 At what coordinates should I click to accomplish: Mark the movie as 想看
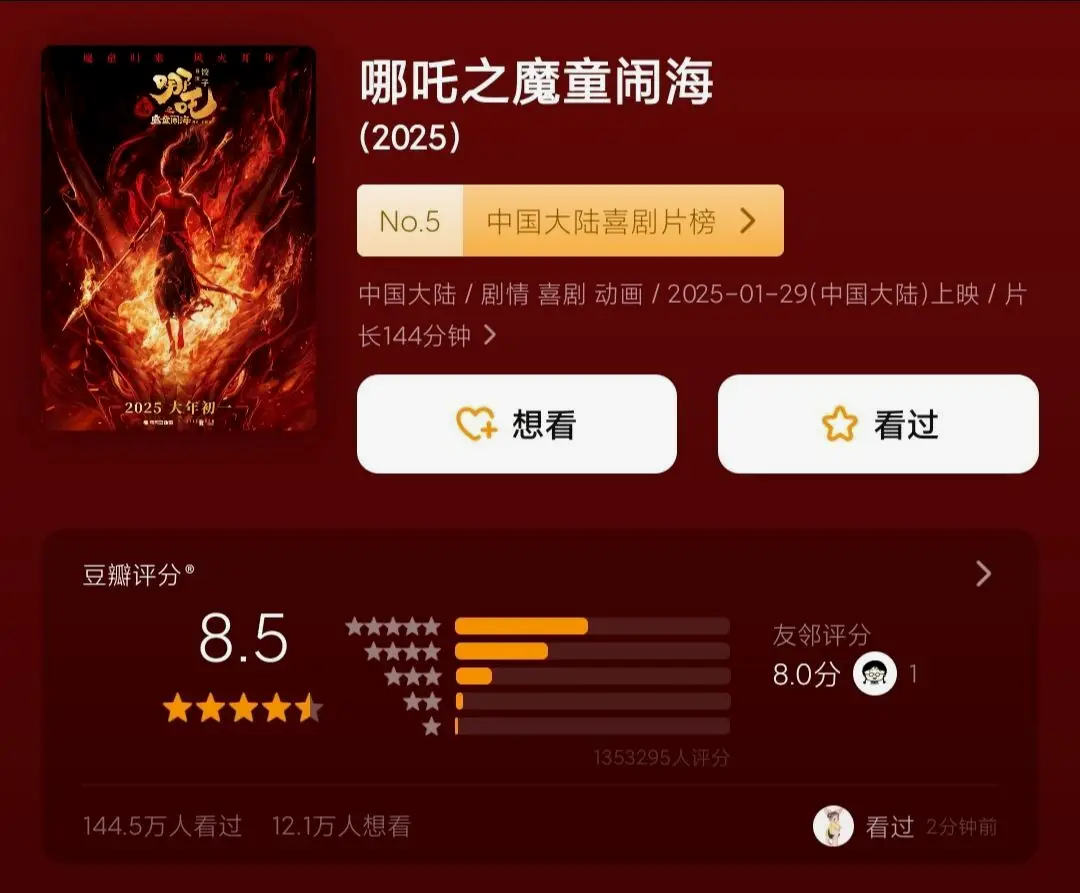517,424
